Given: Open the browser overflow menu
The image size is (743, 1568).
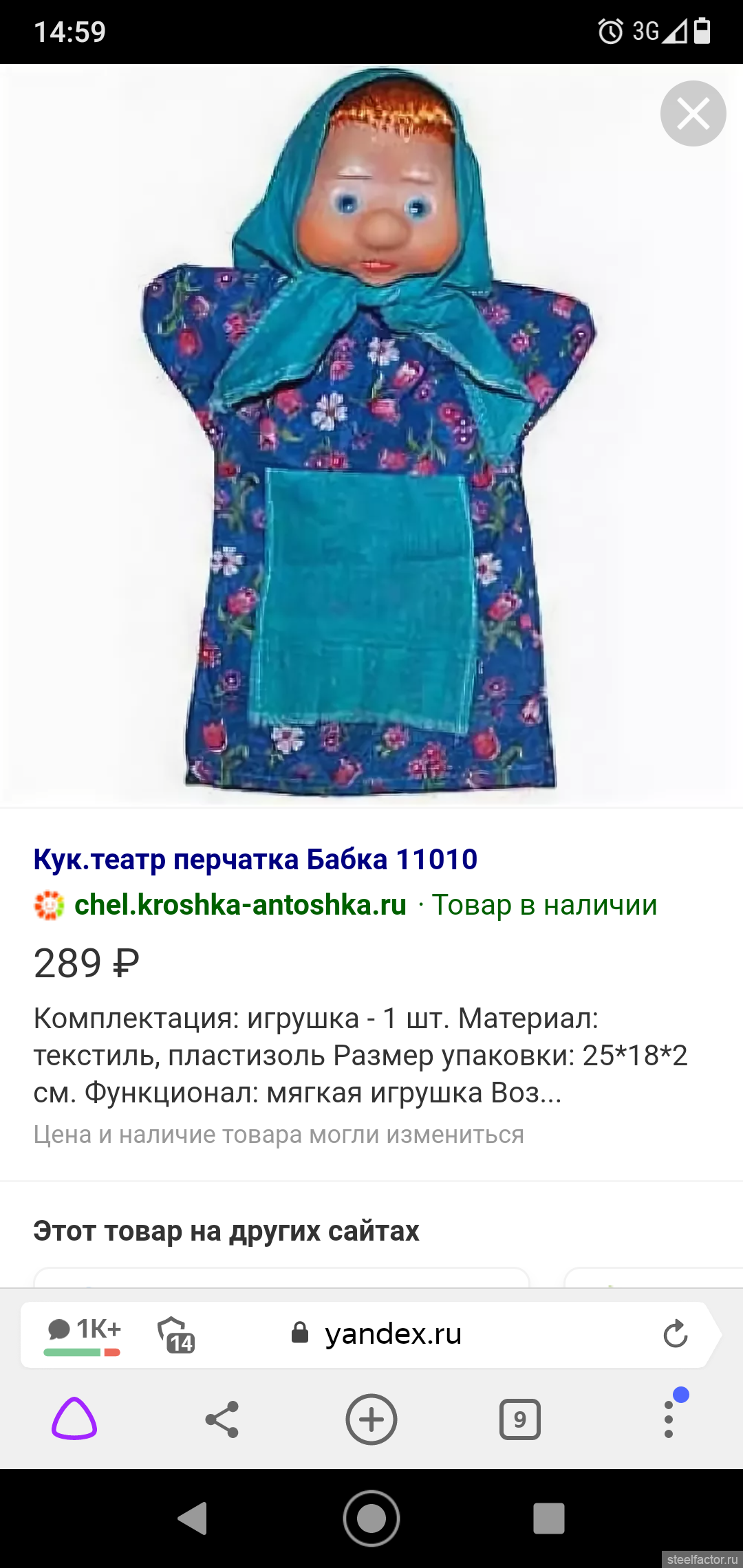Looking at the screenshot, I should (x=669, y=1418).
